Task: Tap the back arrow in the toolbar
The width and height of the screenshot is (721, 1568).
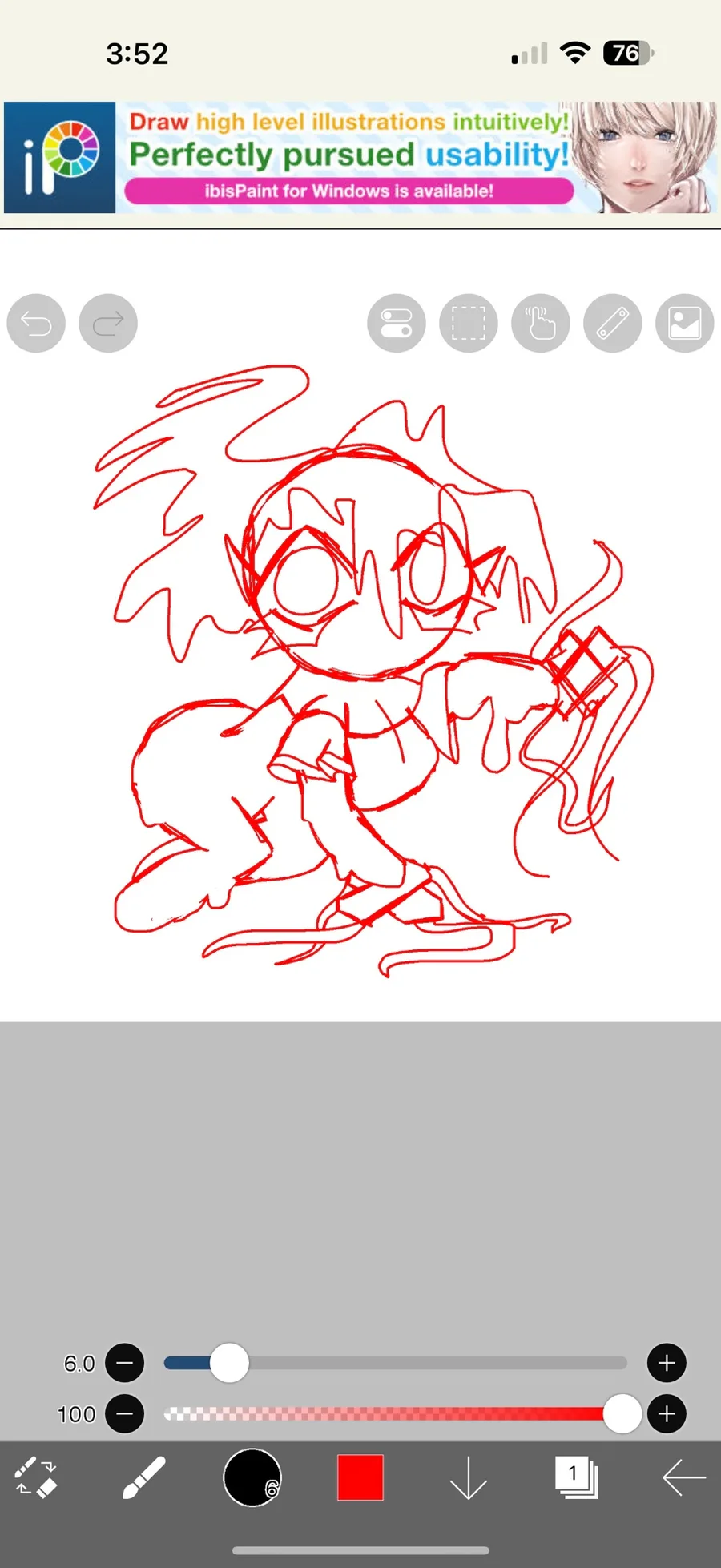Action: pos(684,1477)
